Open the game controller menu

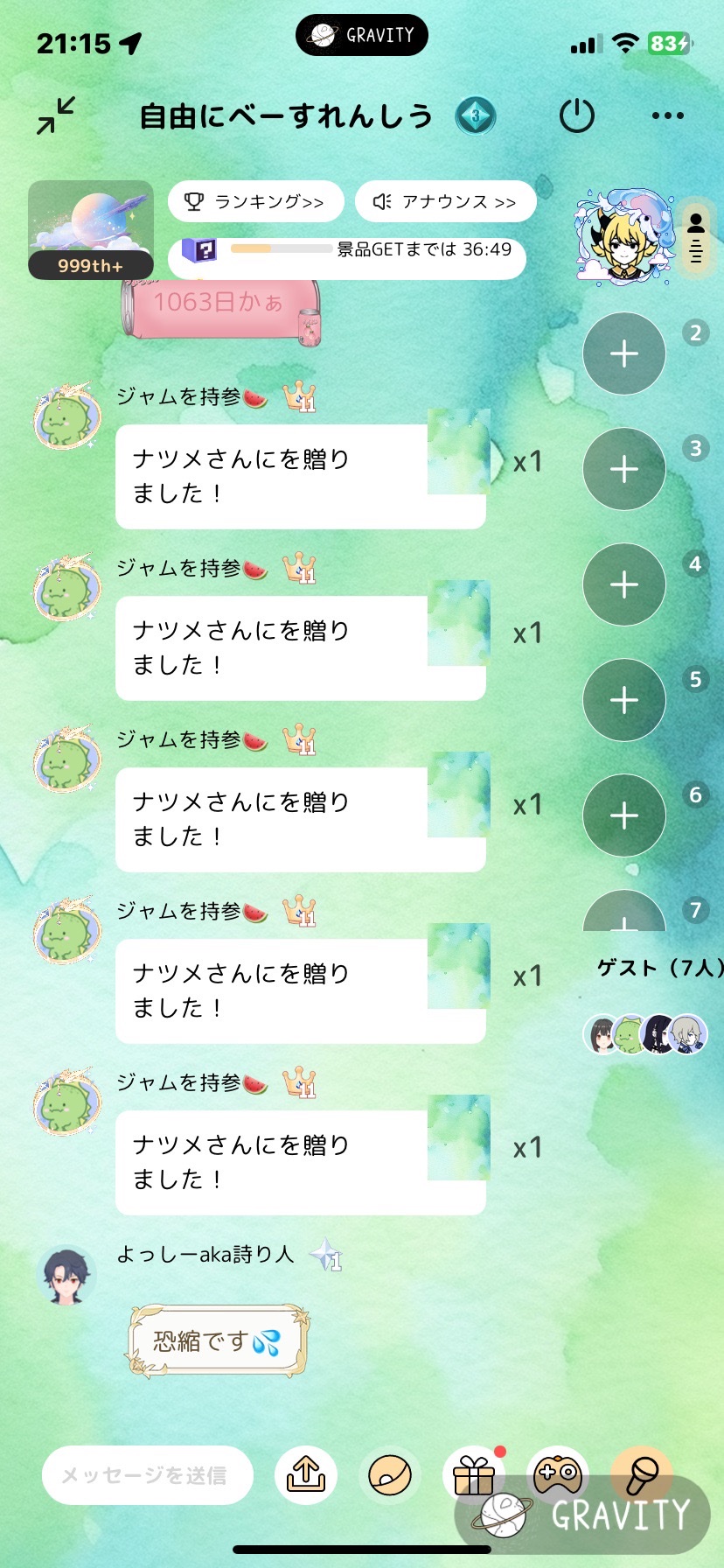pos(557,1473)
